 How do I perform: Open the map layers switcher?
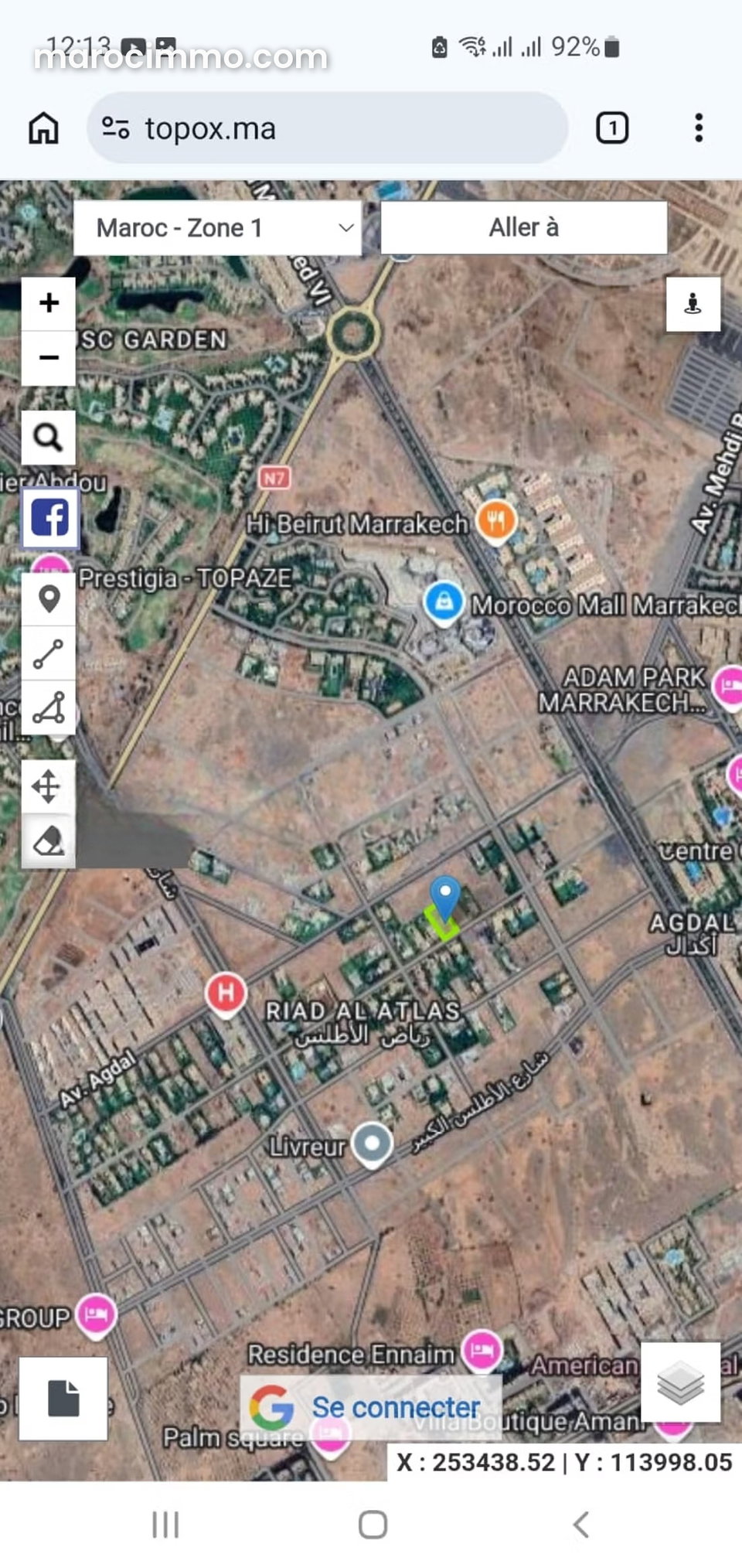pyautogui.click(x=681, y=1383)
